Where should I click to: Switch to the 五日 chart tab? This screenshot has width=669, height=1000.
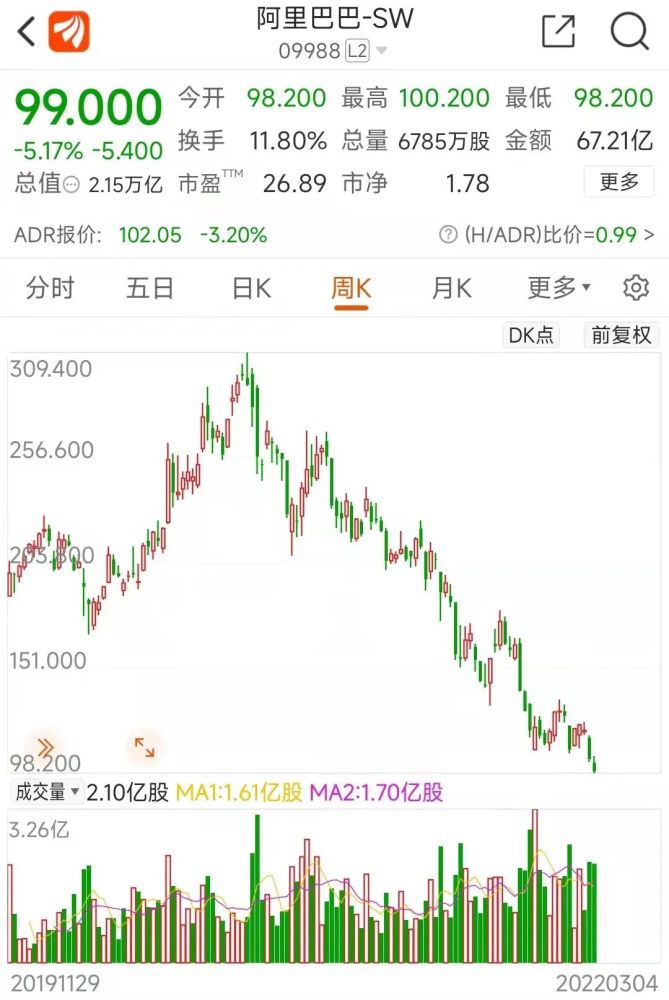[150, 289]
